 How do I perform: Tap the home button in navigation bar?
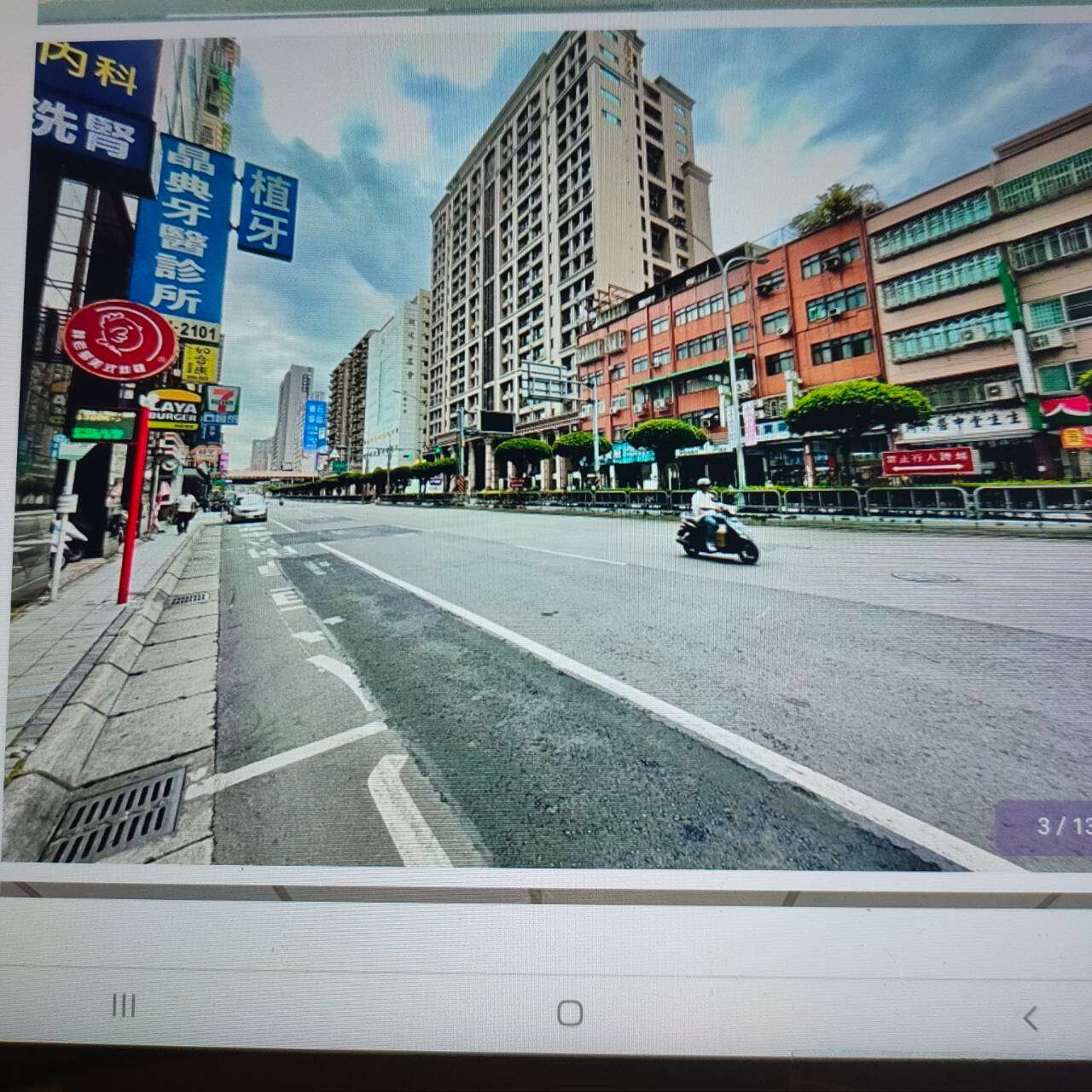pyautogui.click(x=570, y=1014)
